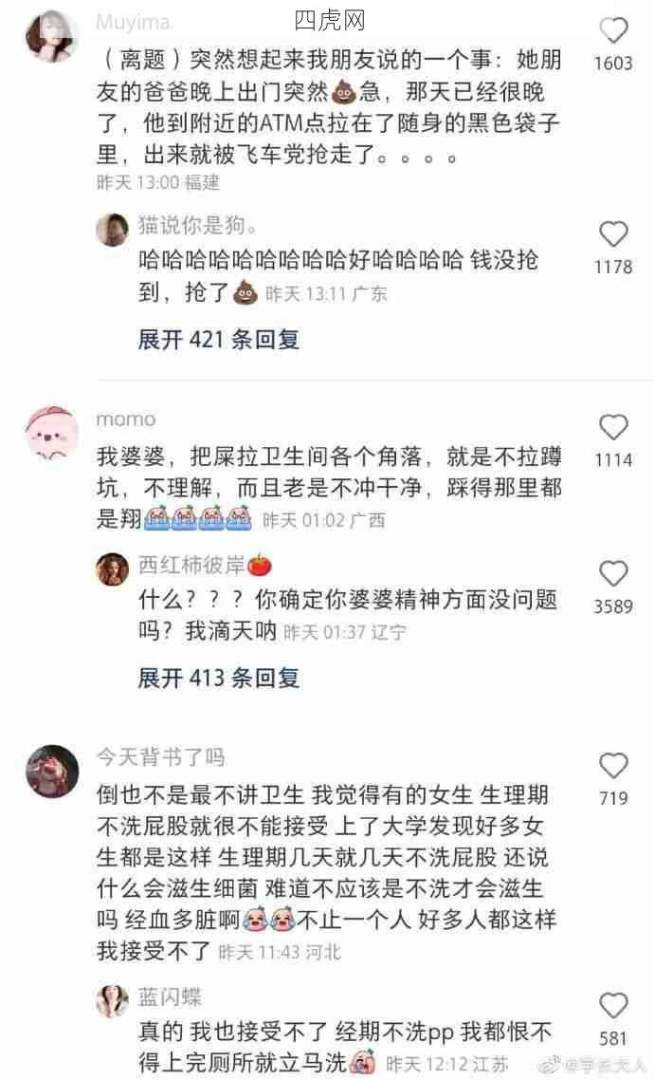Expand the 413 replies
654x1080 pixels.
(x=219, y=678)
